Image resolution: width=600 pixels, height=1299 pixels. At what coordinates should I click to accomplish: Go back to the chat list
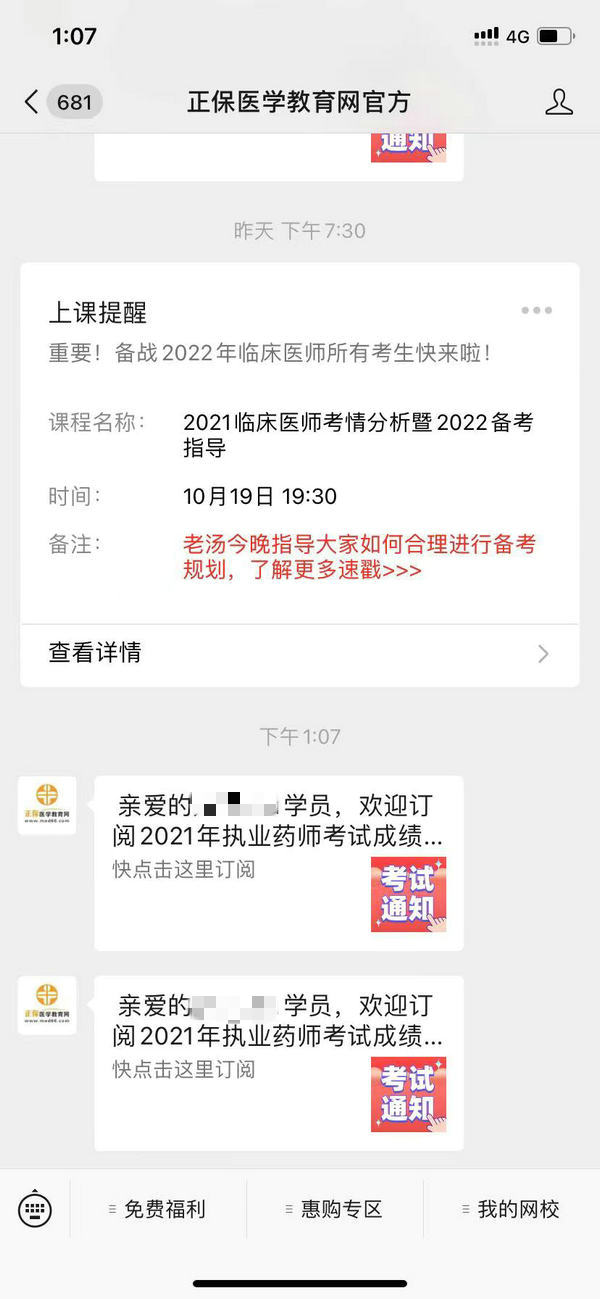(x=32, y=102)
